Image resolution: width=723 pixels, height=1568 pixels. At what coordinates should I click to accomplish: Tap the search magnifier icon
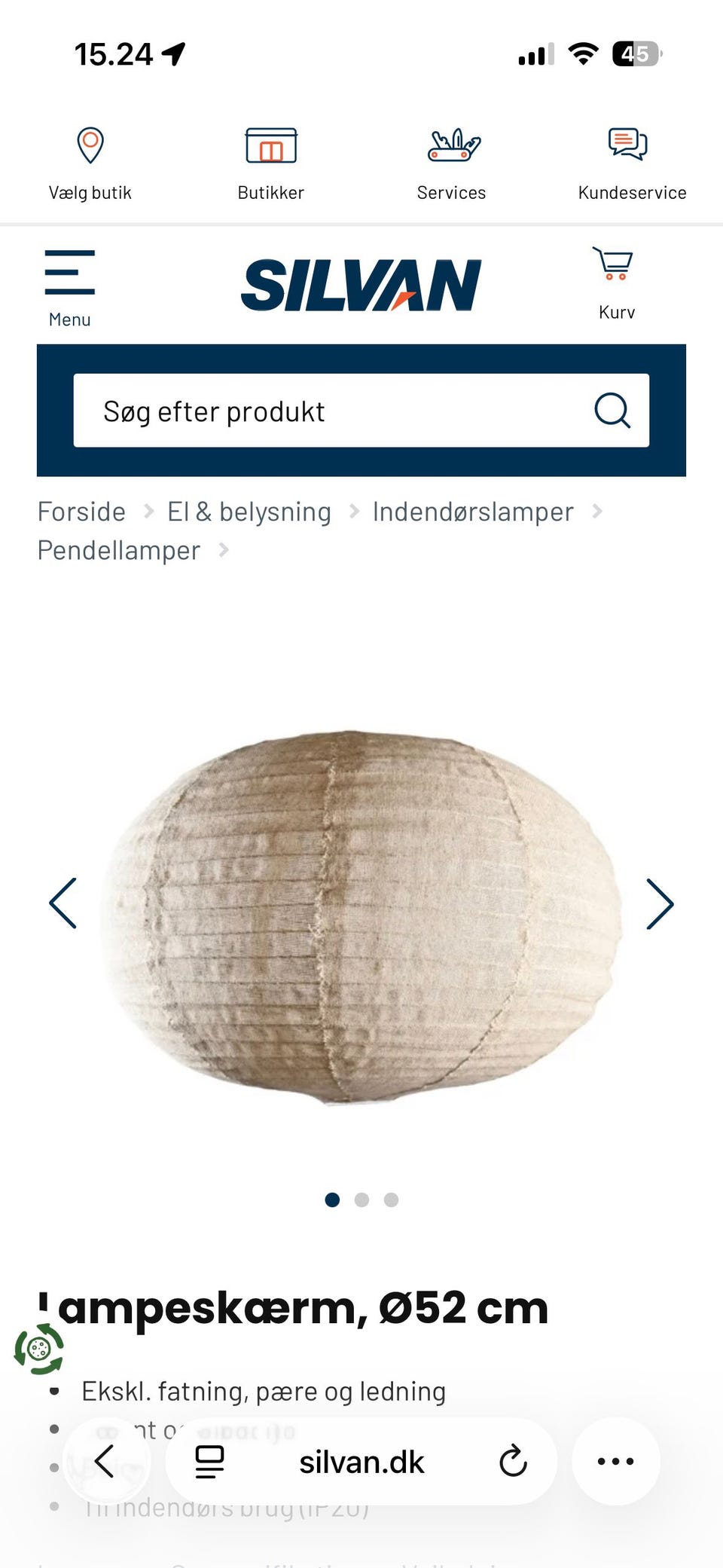coord(613,411)
